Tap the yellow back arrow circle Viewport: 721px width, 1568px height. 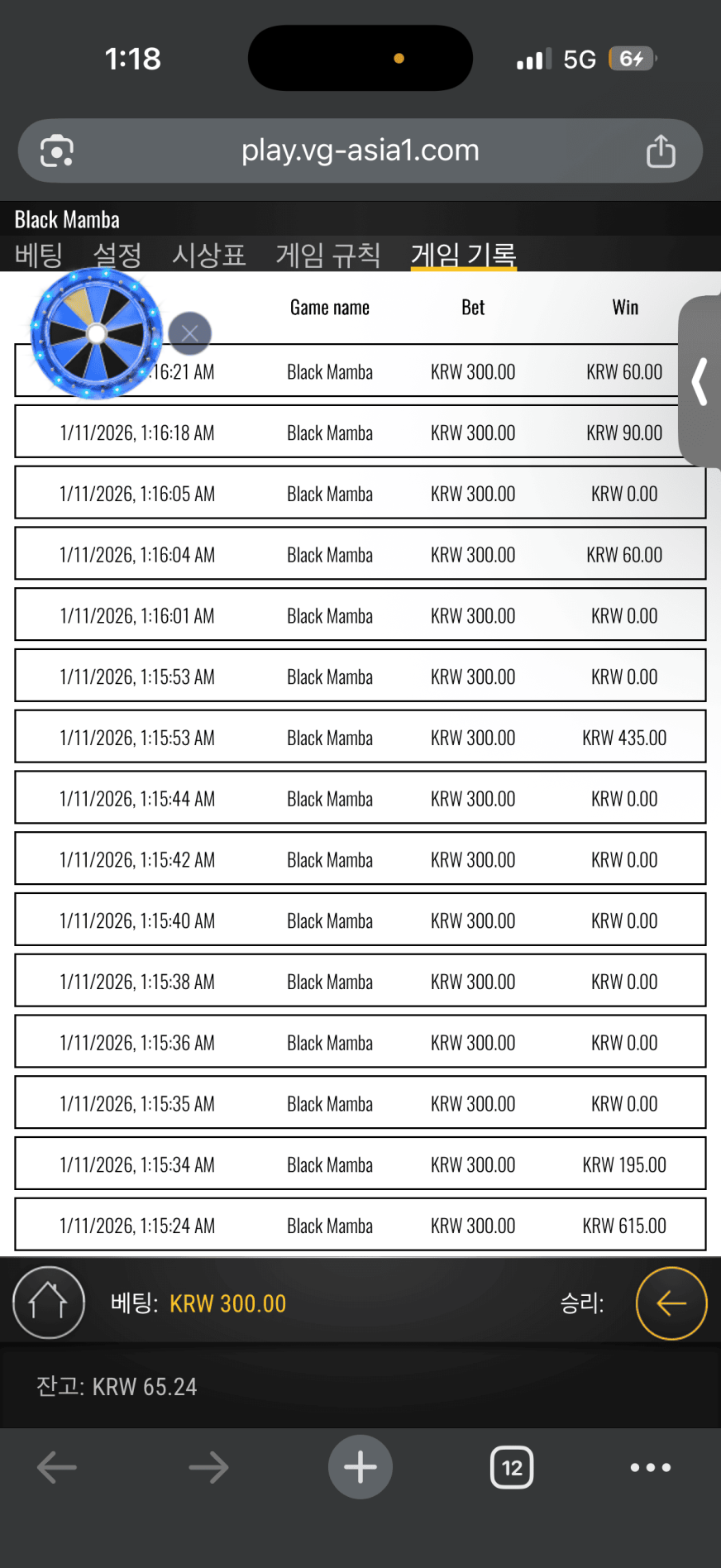click(x=671, y=1303)
